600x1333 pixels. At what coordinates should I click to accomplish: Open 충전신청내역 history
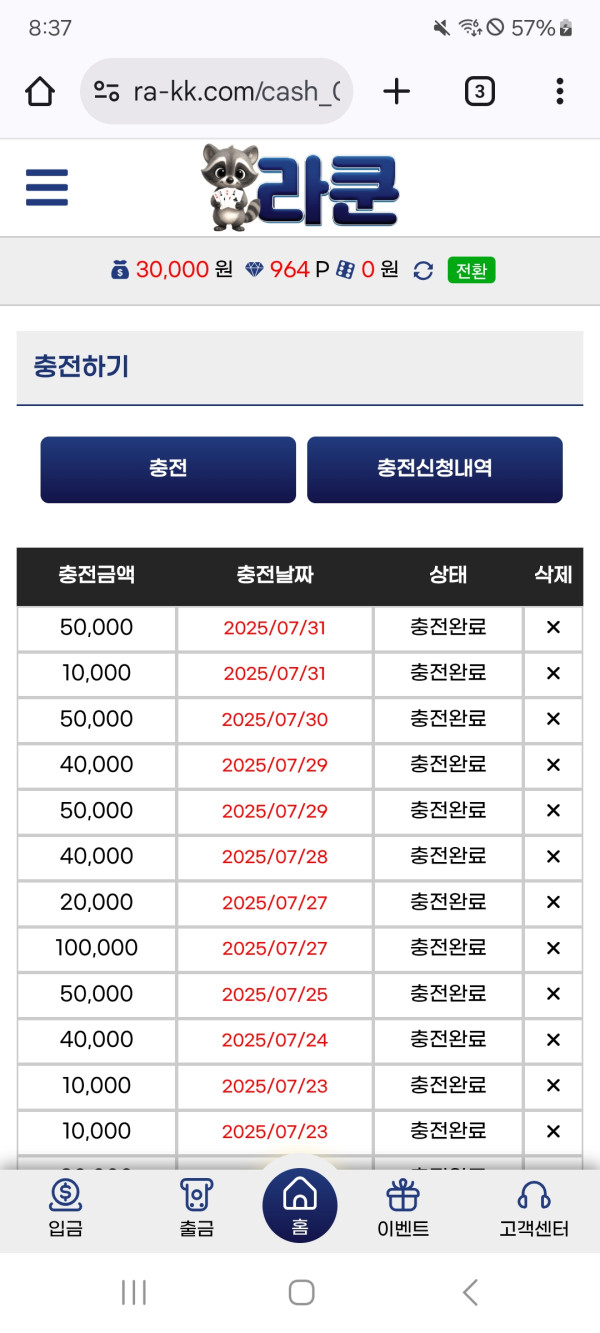point(435,469)
